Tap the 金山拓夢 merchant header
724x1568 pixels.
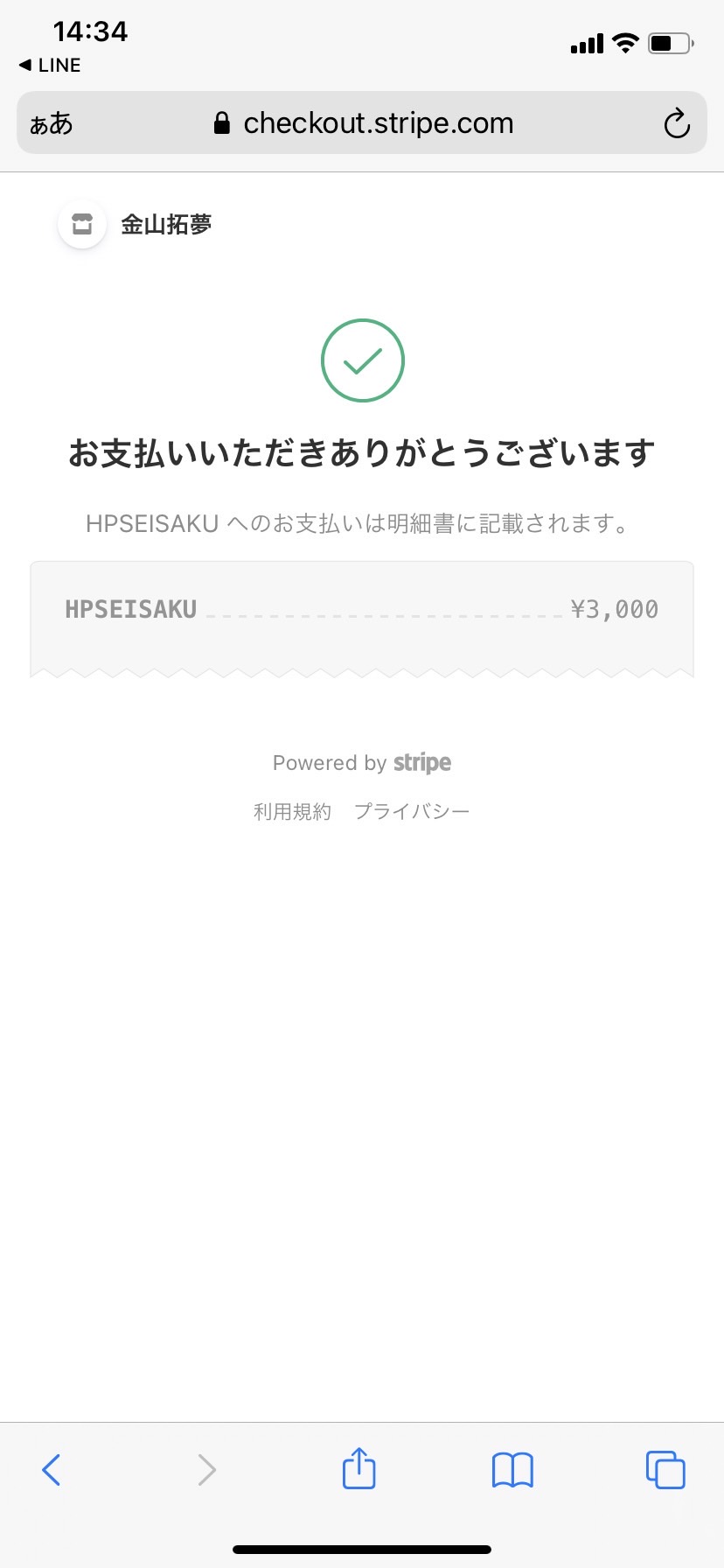(x=136, y=225)
